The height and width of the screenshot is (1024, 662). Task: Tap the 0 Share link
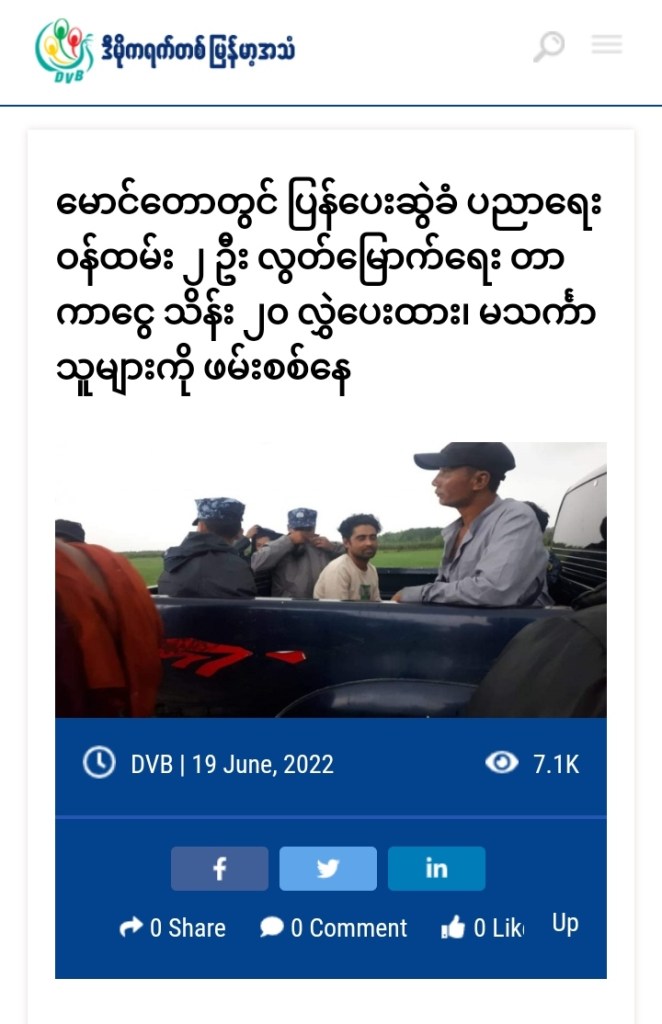pyautogui.click(x=173, y=928)
